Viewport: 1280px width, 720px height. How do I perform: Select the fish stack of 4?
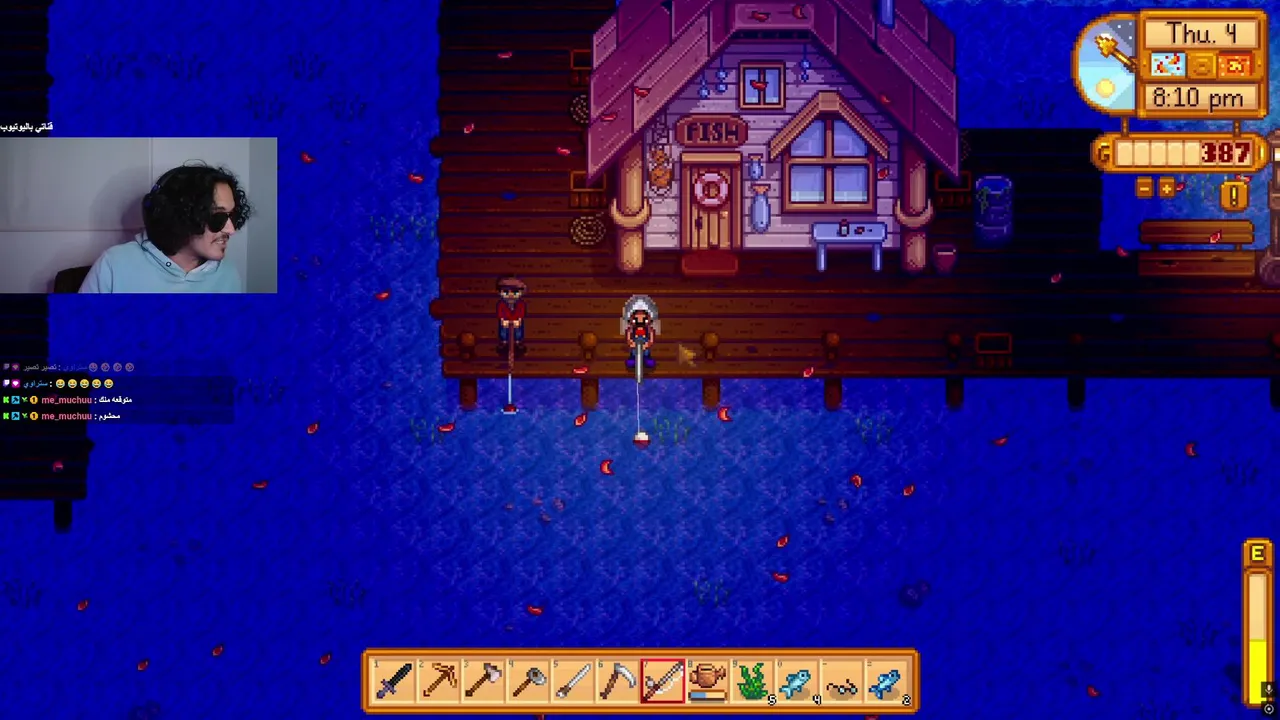point(798,681)
